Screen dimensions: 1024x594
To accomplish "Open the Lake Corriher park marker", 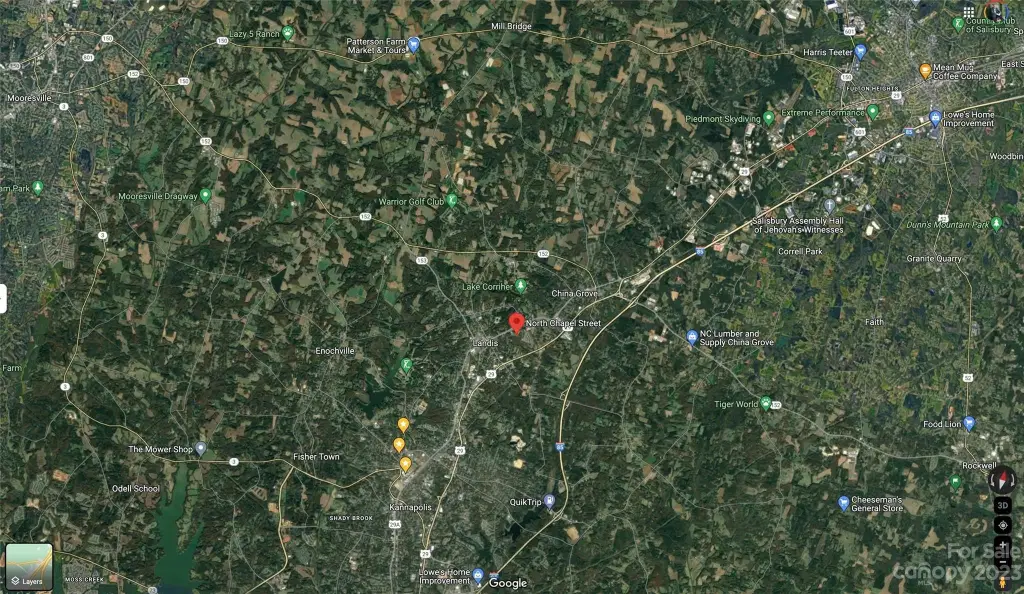I will 520,286.
